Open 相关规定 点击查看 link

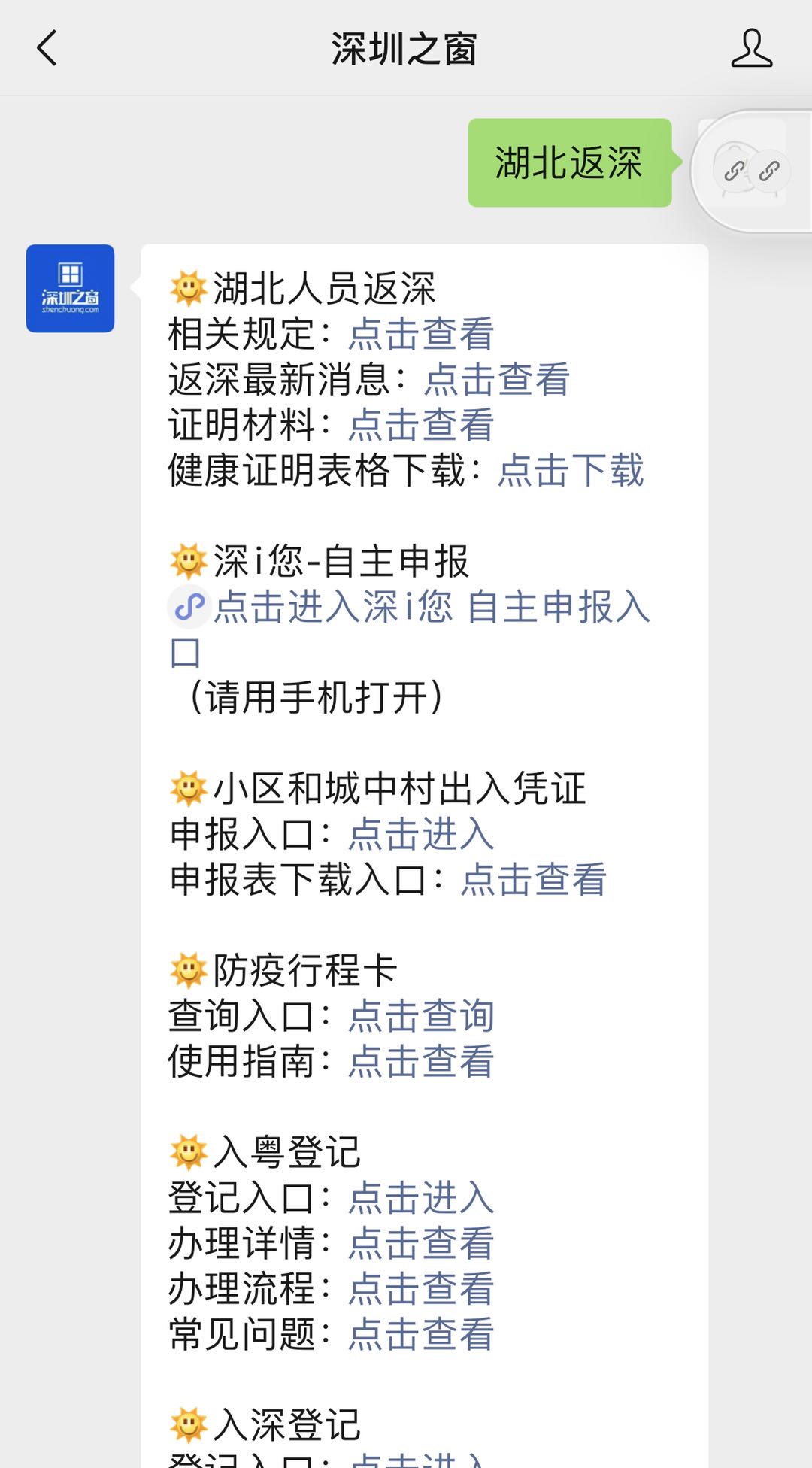[x=421, y=334]
